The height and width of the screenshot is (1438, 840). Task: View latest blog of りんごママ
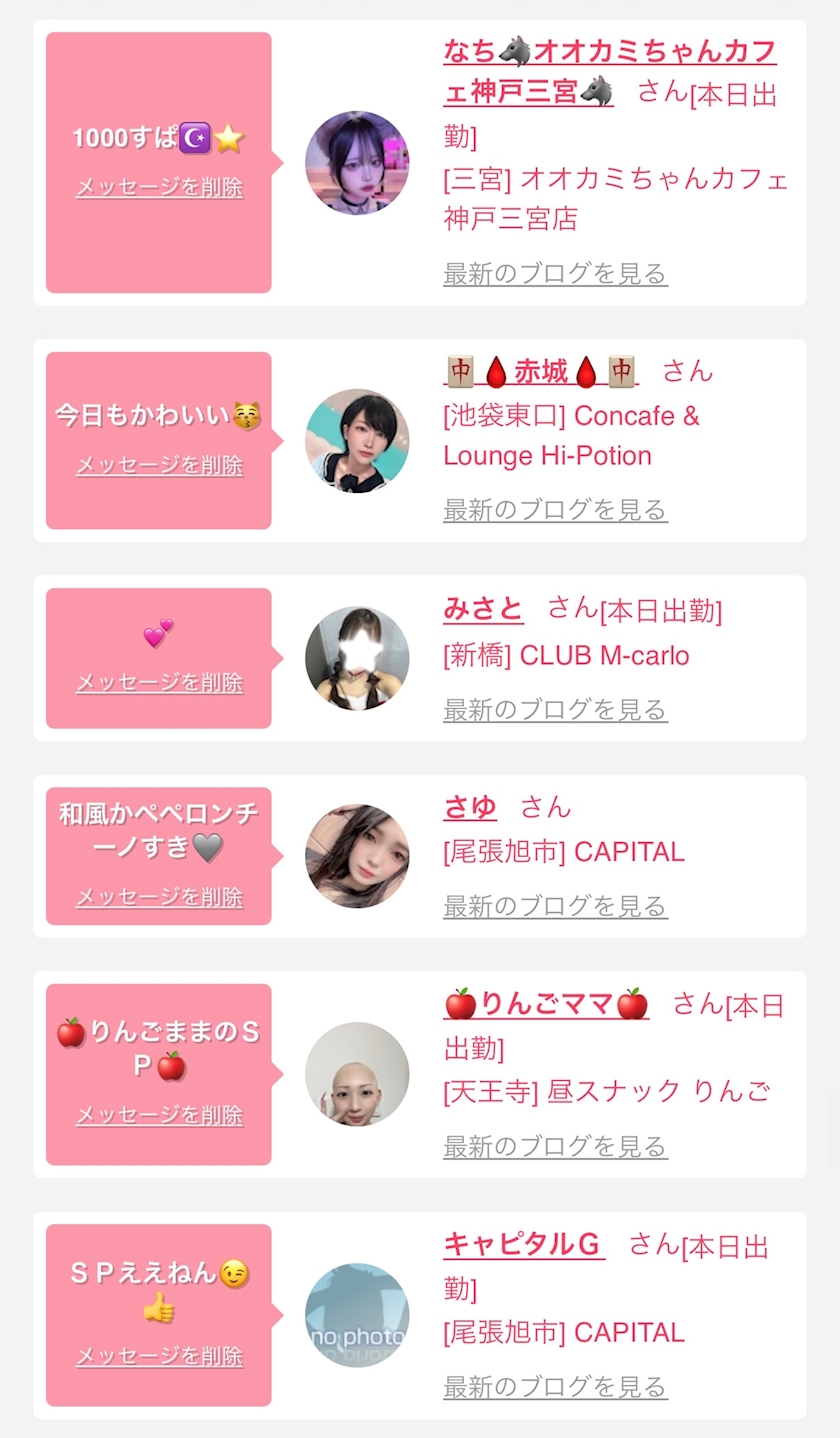pyautogui.click(x=555, y=1146)
